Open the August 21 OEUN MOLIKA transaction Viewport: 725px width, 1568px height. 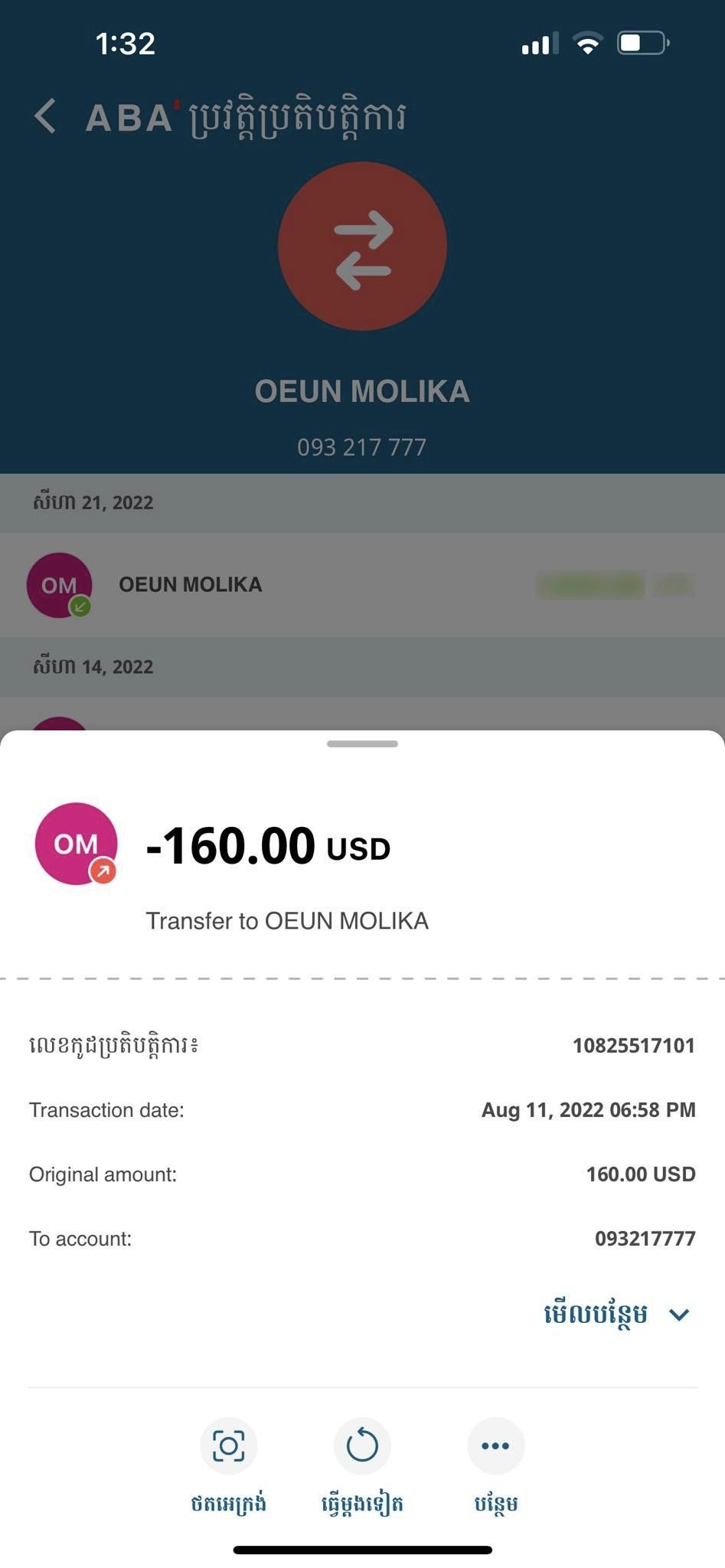tap(362, 585)
